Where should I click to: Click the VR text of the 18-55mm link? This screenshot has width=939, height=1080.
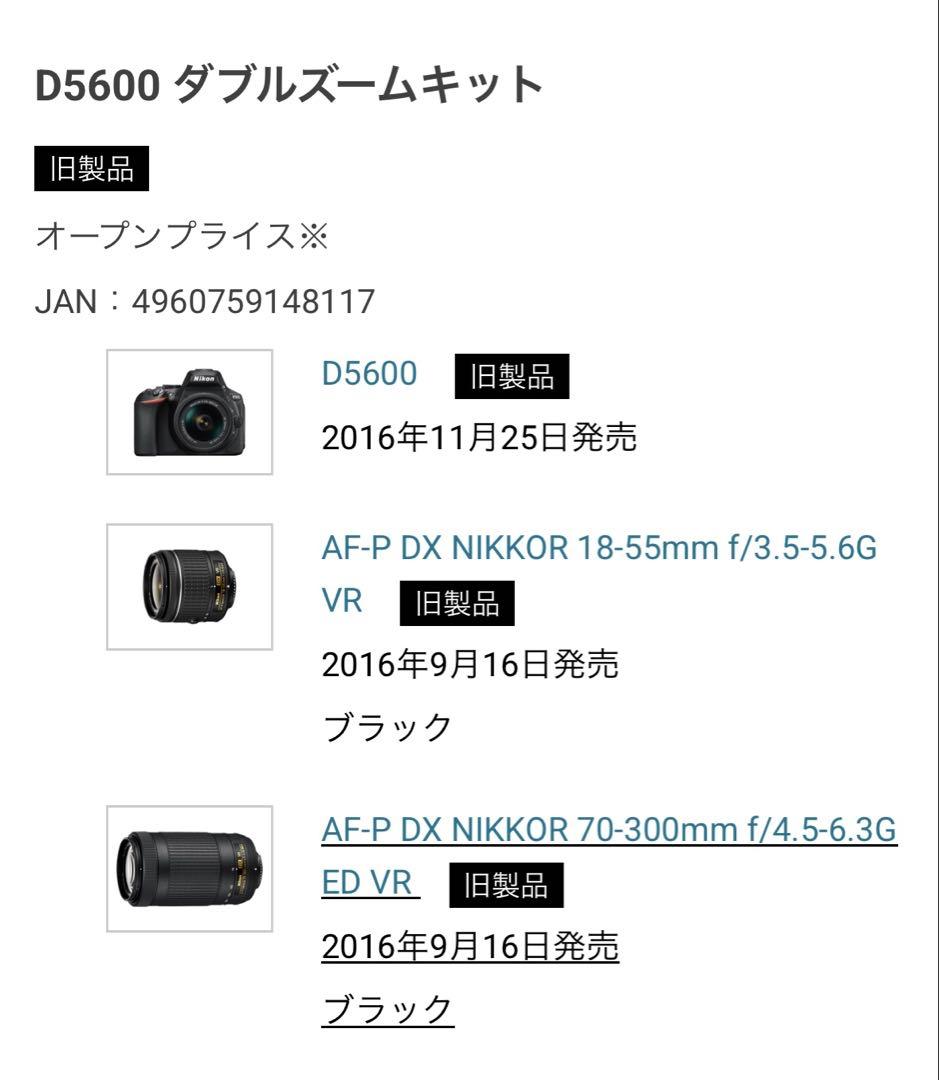coord(339,604)
